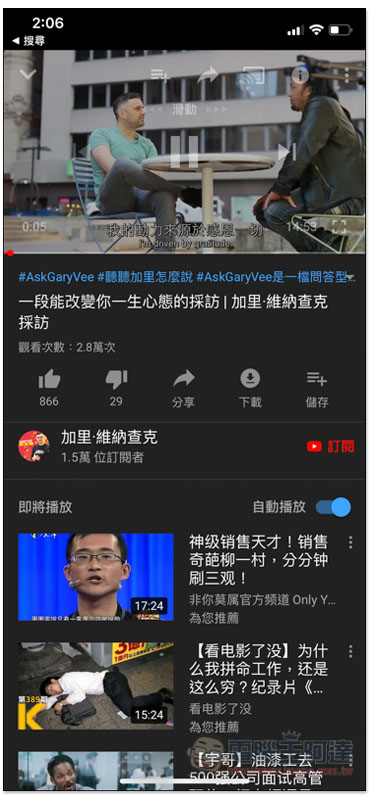The width and height of the screenshot is (369, 800).
Task: Open the video player's three-dot menu
Action: click(x=347, y=76)
